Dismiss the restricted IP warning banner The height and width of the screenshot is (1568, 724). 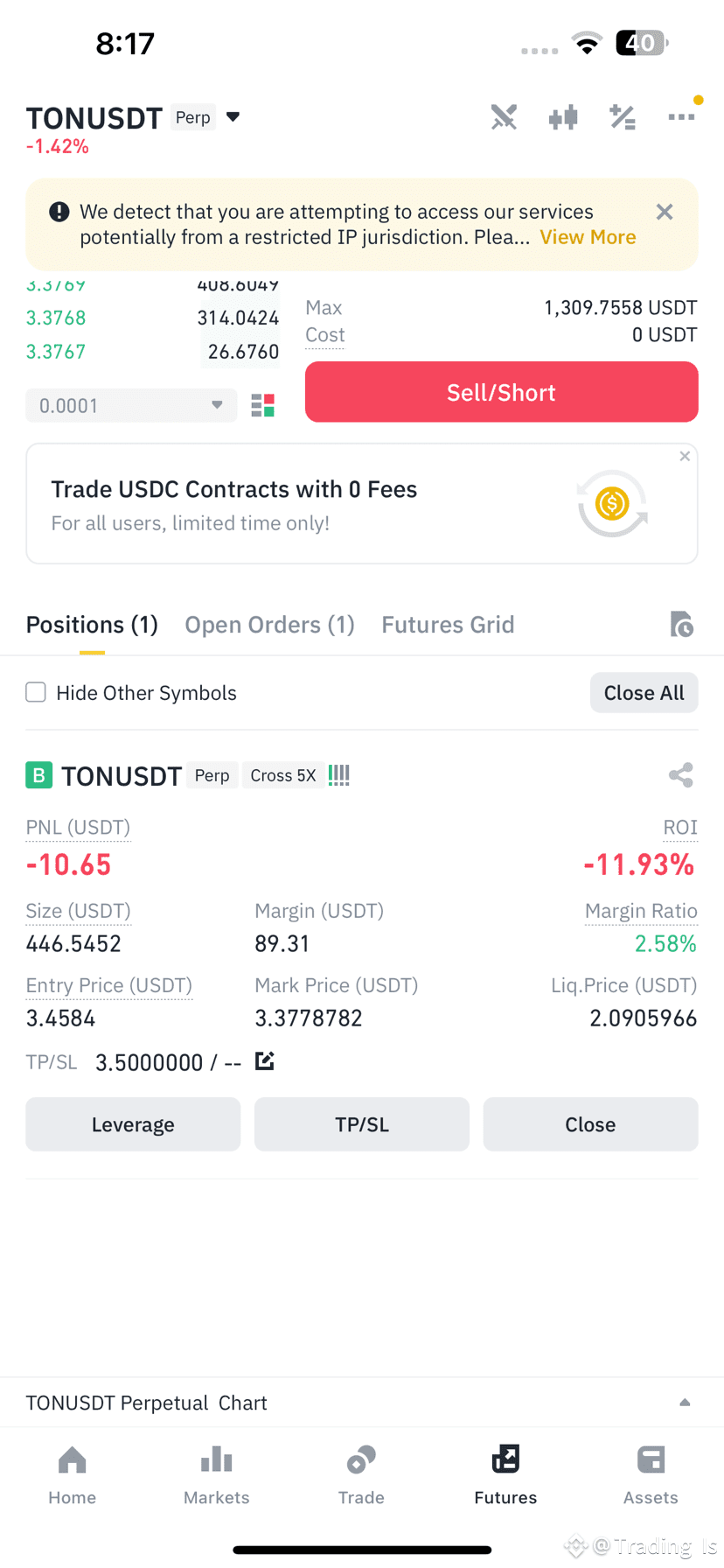(x=665, y=212)
